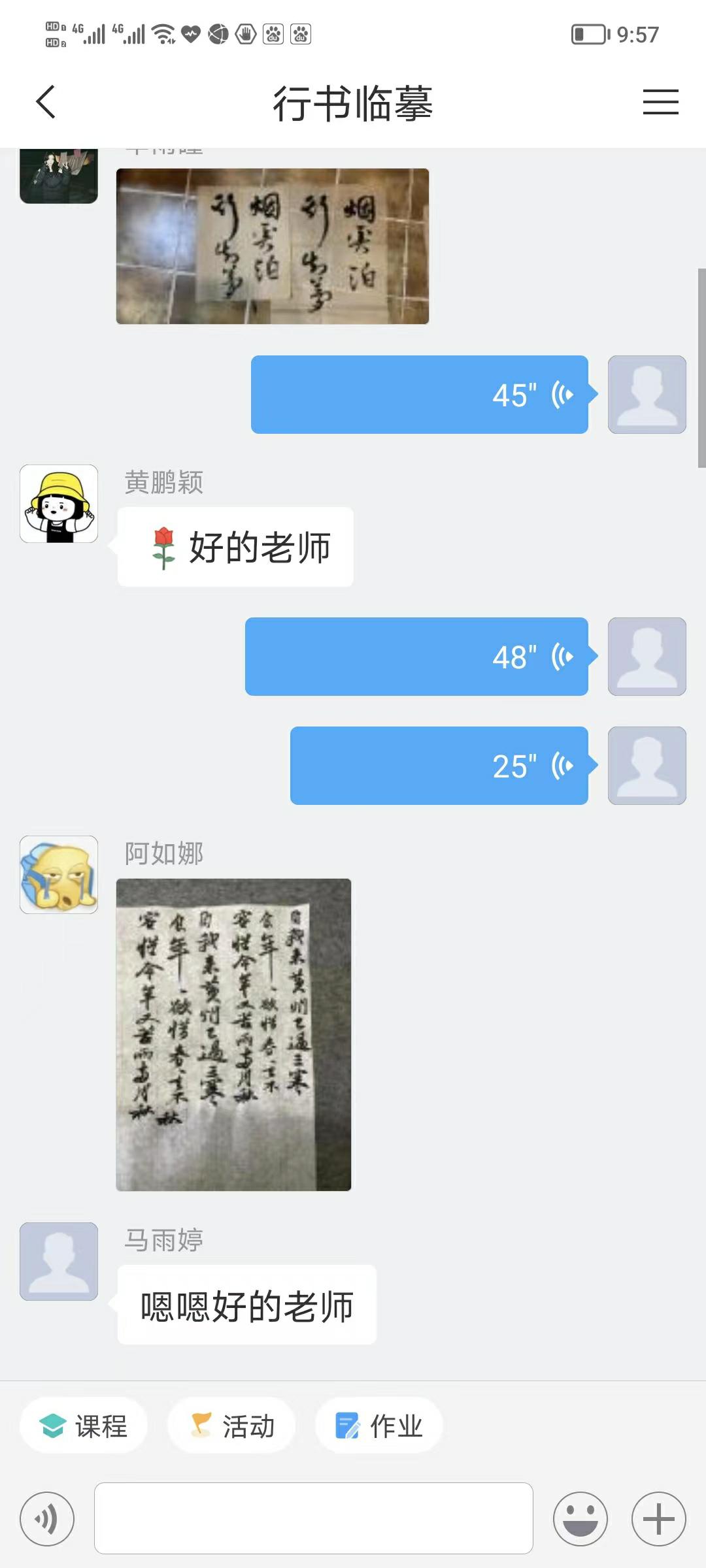Viewport: 706px width, 1568px height.
Task: Go back from 行书临摹 chat
Action: click(46, 103)
